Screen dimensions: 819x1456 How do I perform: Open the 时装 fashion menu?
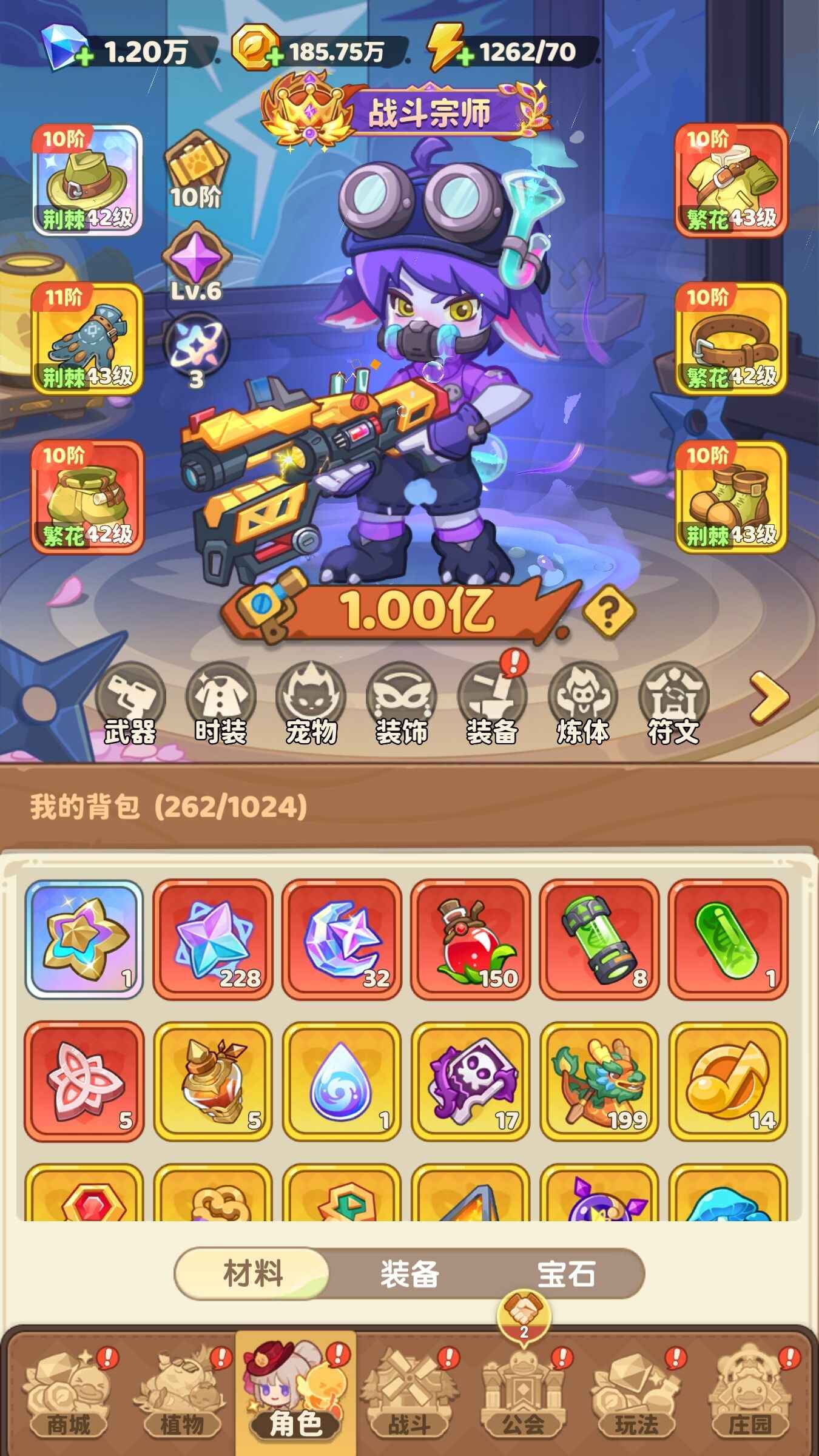[x=221, y=704]
